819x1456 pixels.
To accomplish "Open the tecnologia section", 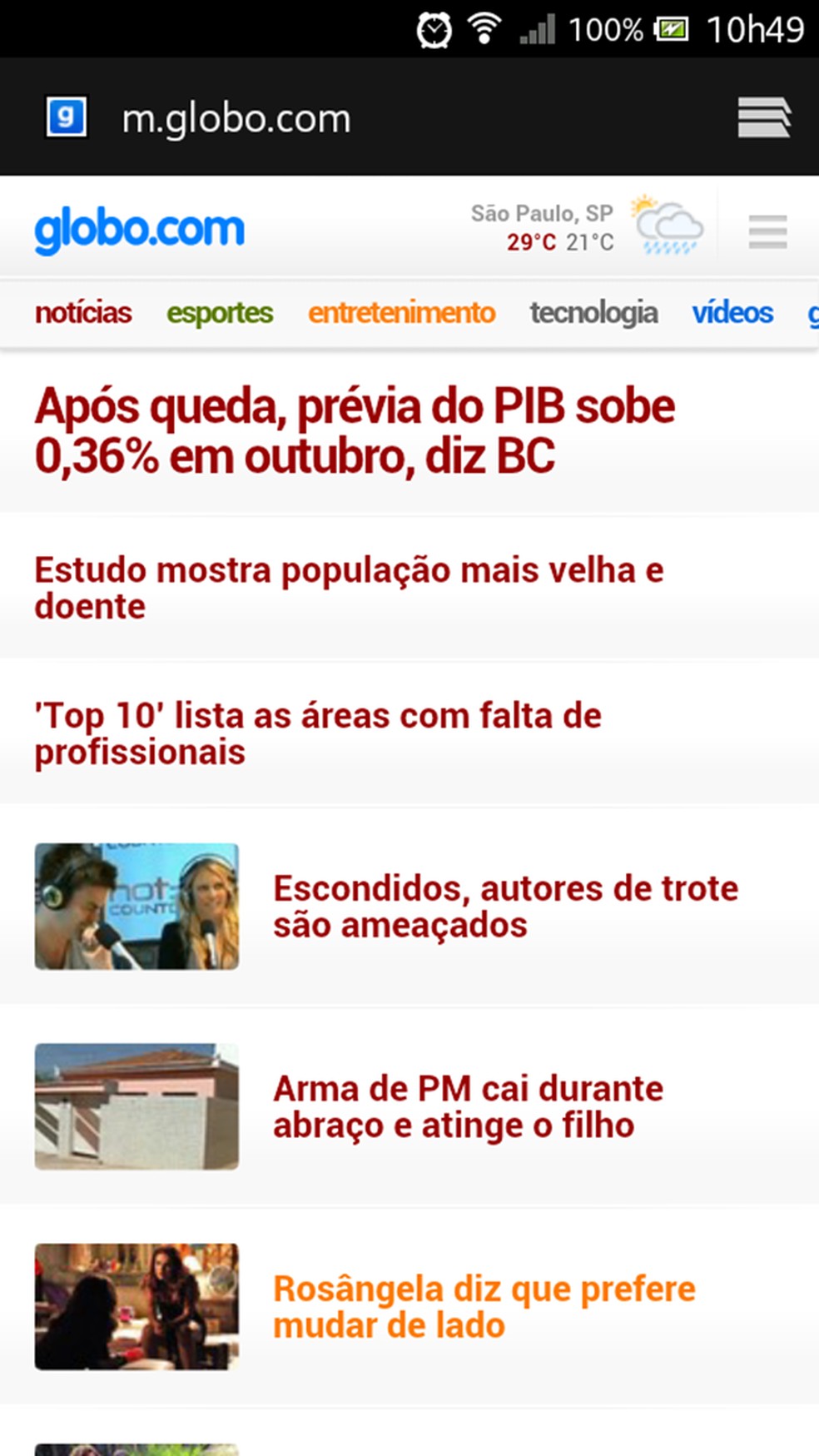I will pyautogui.click(x=594, y=313).
